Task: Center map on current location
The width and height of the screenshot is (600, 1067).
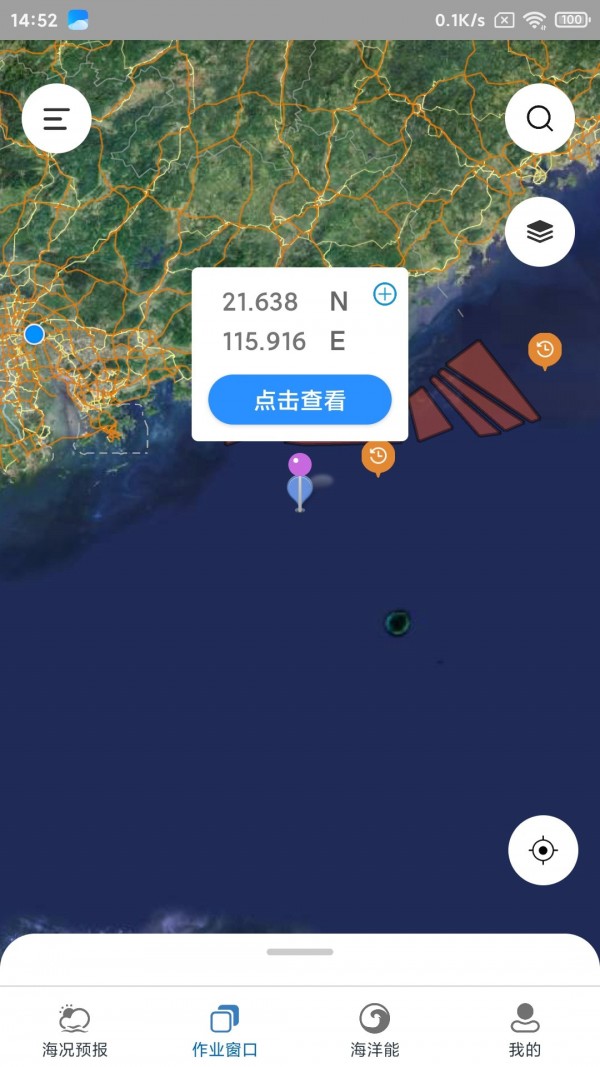Action: [x=543, y=850]
